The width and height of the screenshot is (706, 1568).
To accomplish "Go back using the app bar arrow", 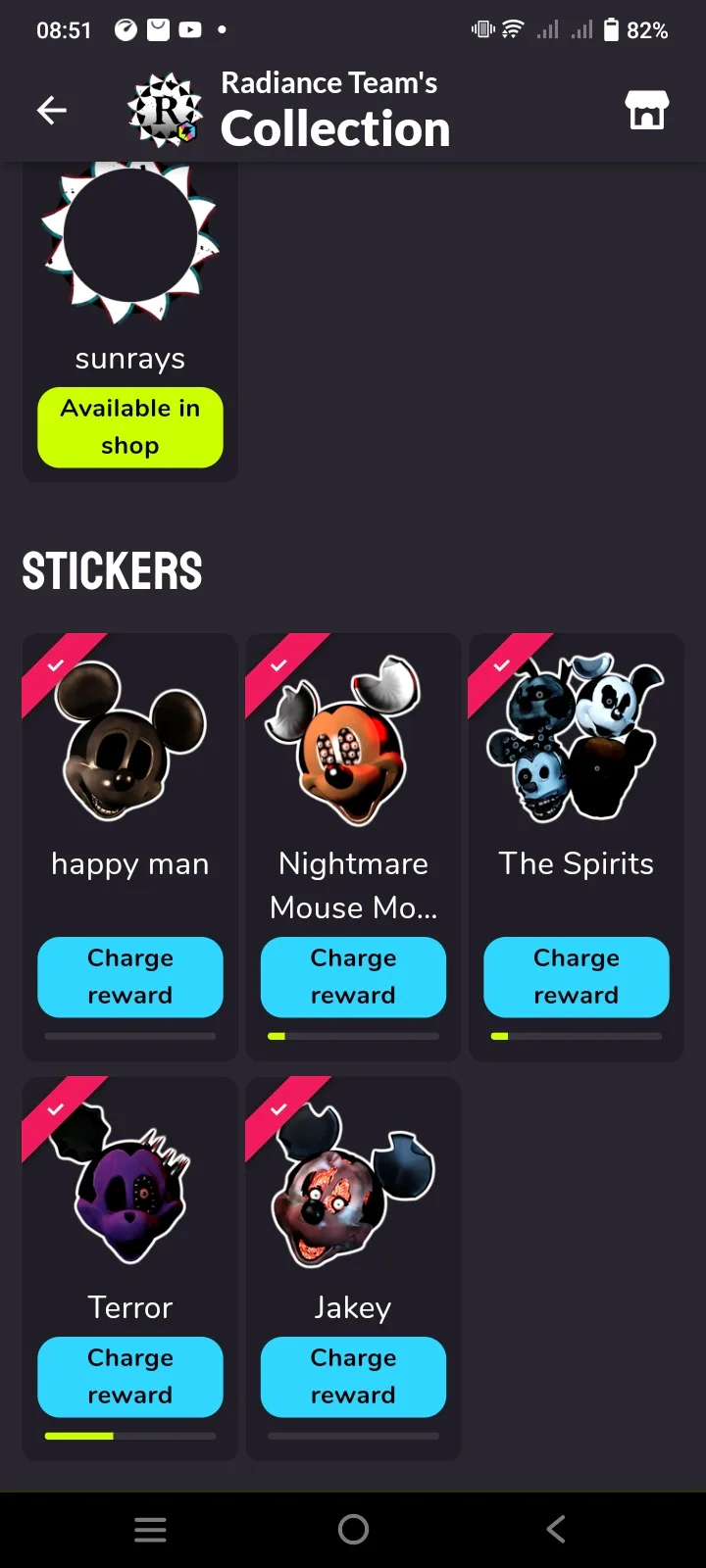I will coord(52,111).
